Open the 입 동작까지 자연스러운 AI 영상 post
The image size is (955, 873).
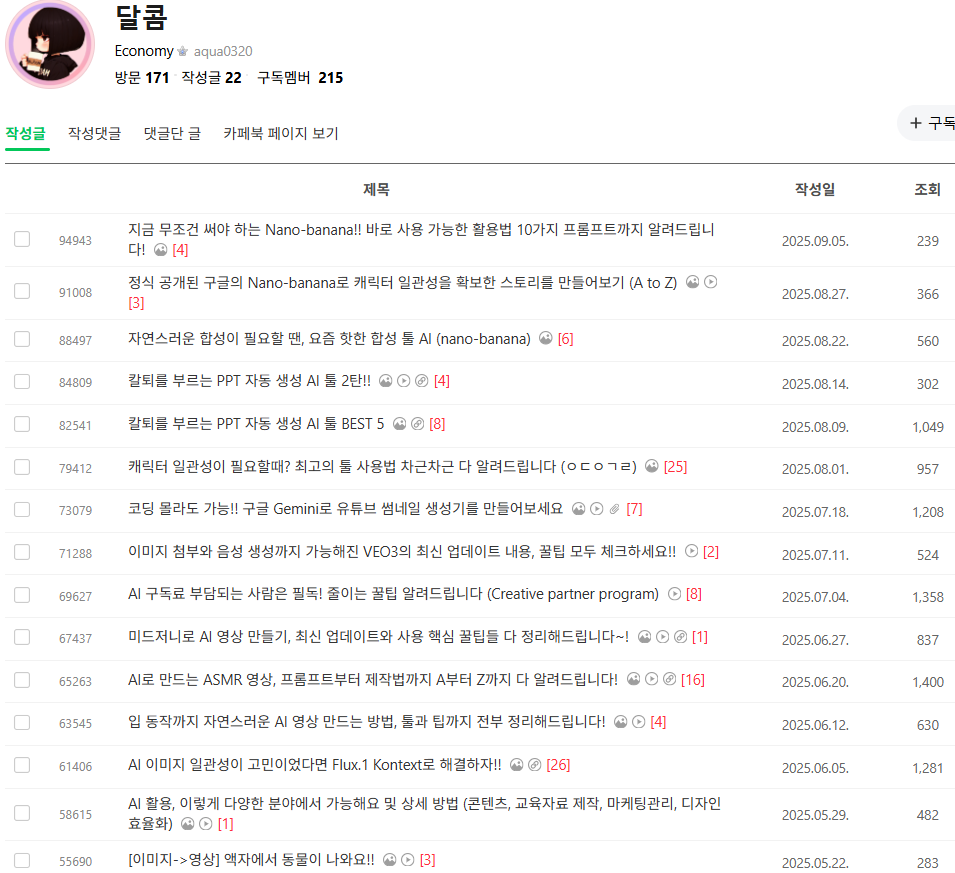[366, 721]
